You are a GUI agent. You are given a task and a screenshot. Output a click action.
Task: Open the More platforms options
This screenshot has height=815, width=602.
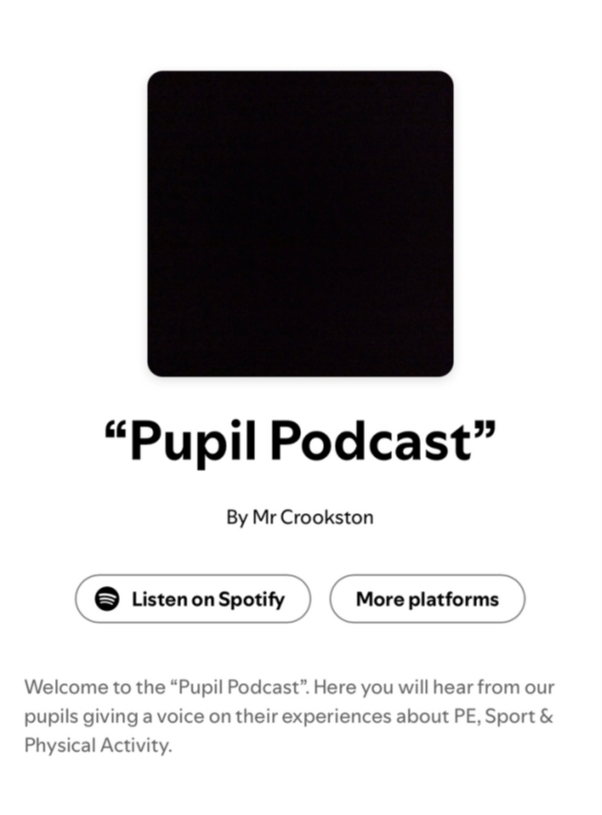(x=427, y=599)
